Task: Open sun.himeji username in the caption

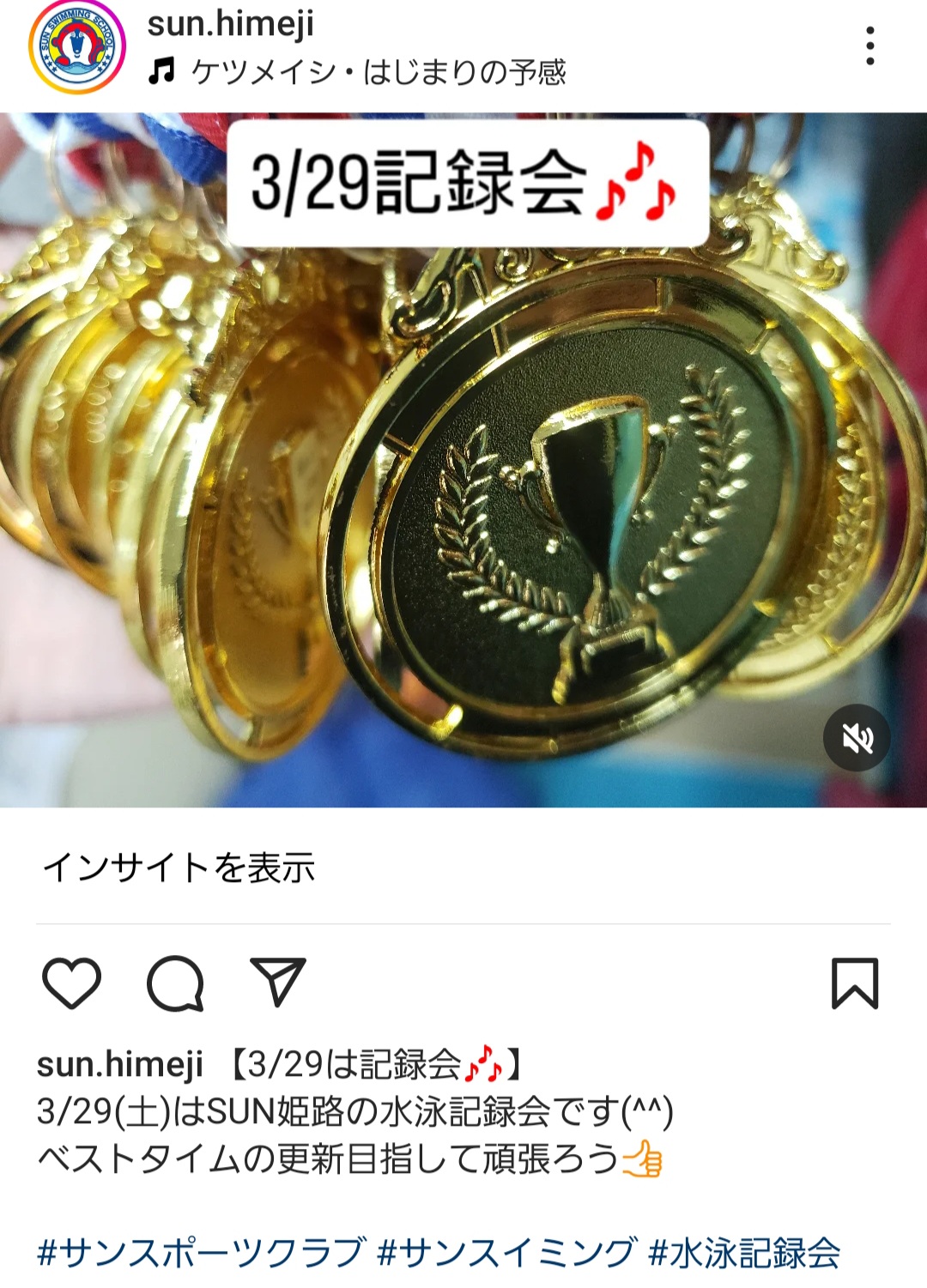Action: (119, 1064)
